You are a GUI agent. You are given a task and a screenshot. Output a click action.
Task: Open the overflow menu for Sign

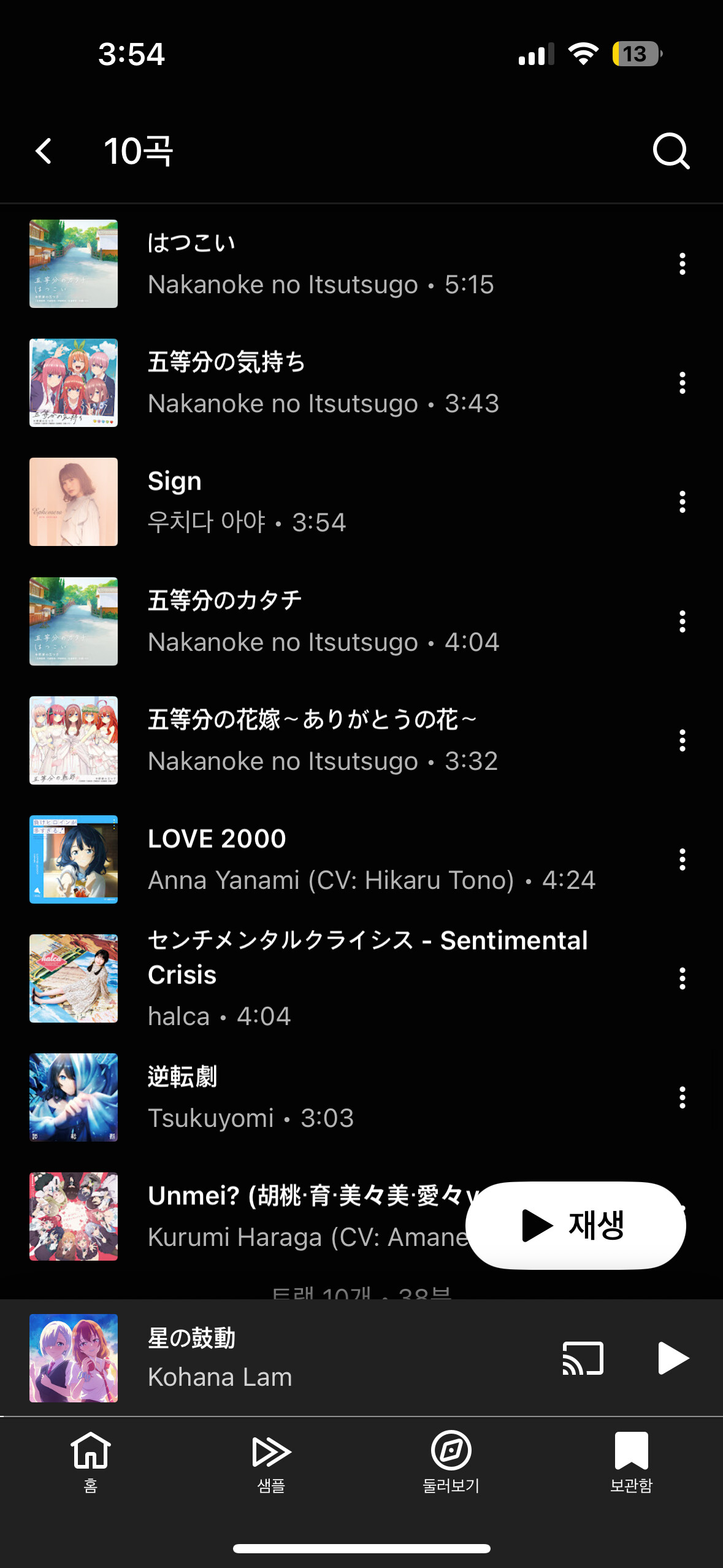click(682, 502)
